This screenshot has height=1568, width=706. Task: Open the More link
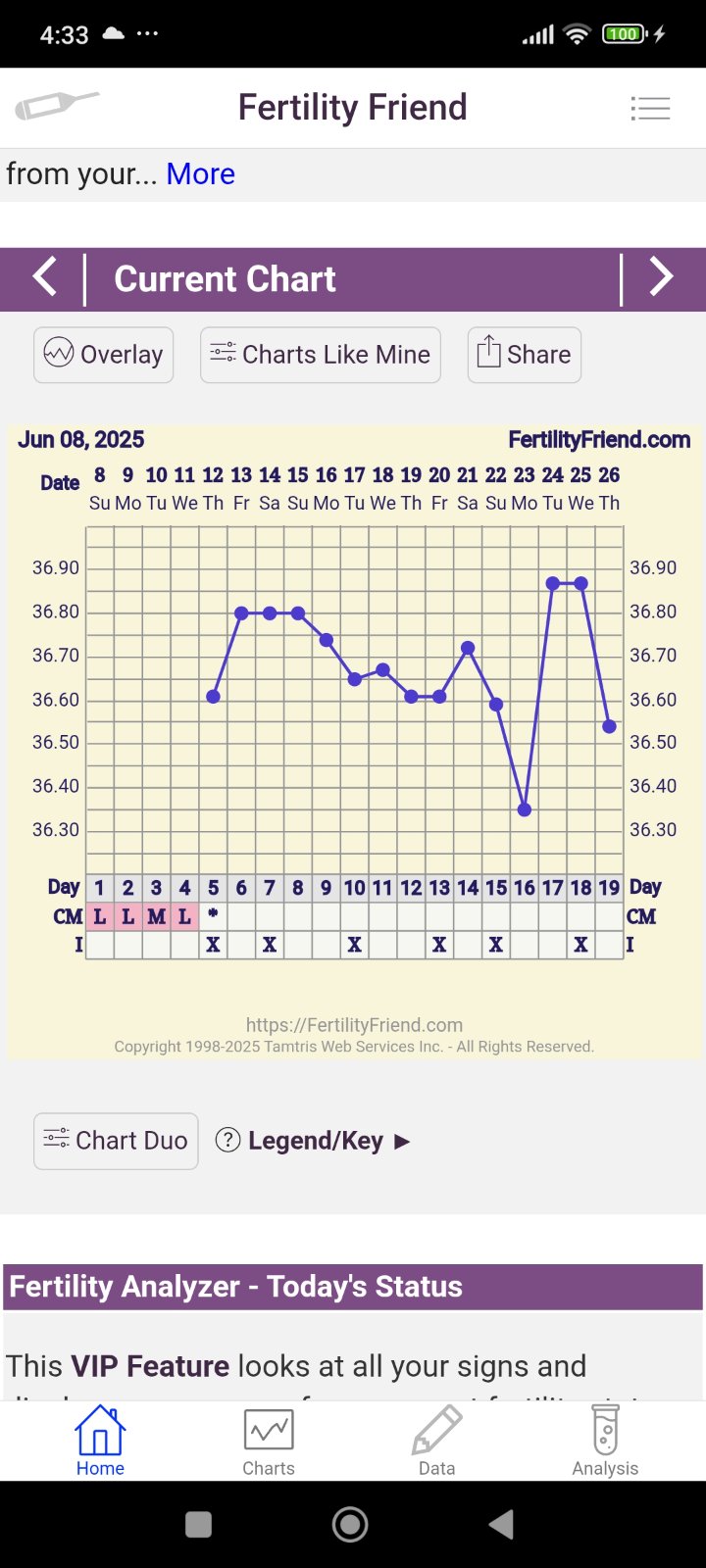[200, 174]
